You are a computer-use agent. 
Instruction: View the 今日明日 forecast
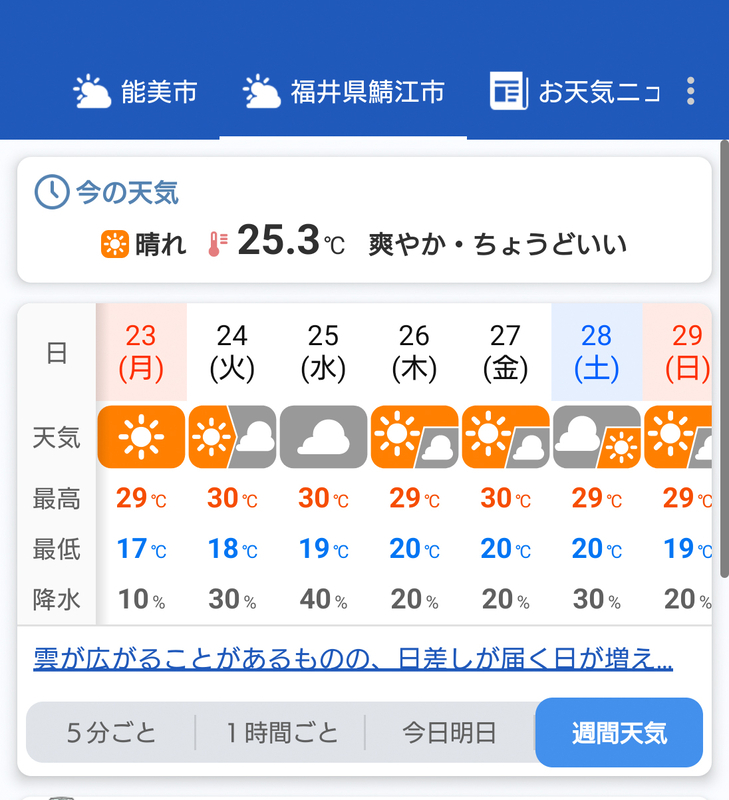coord(449,733)
